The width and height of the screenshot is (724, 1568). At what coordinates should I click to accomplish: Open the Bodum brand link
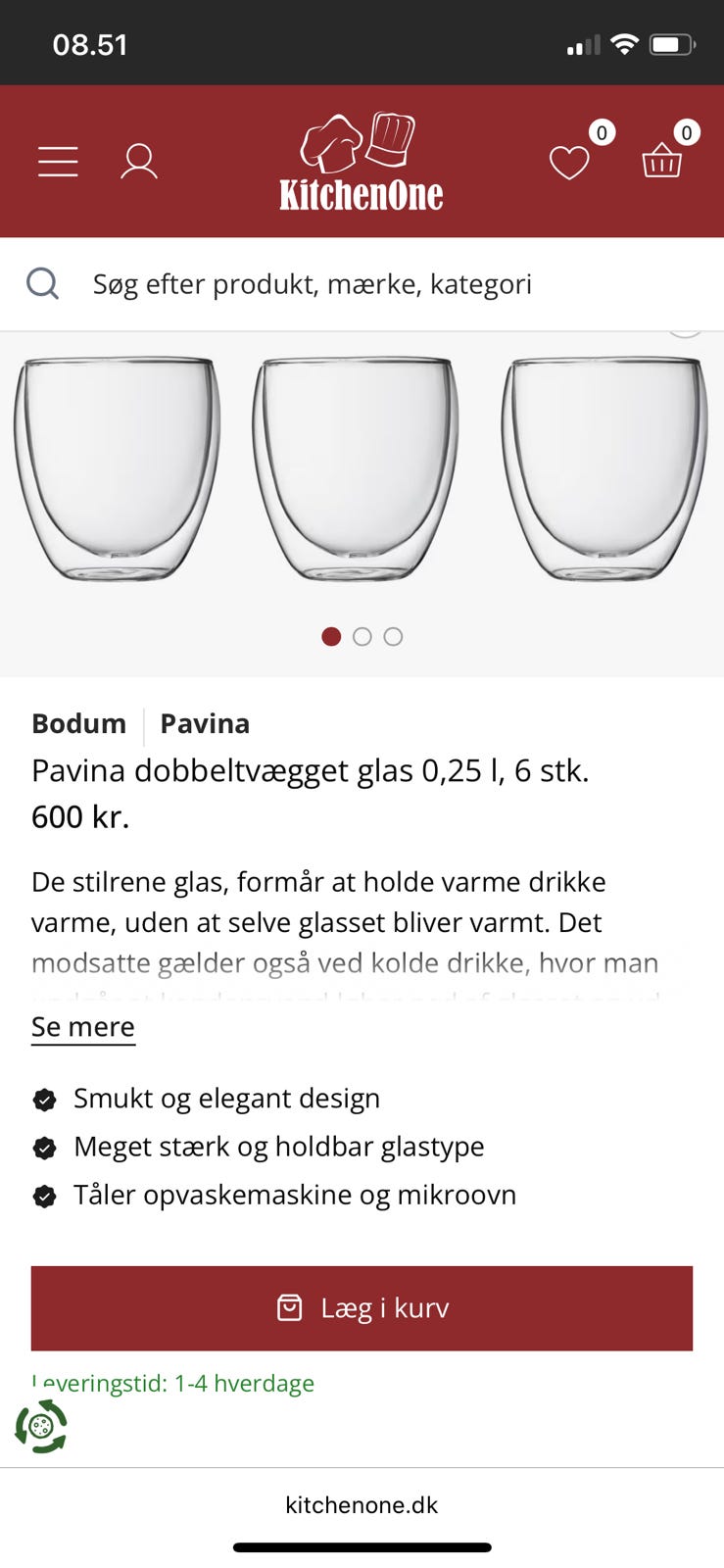click(78, 723)
